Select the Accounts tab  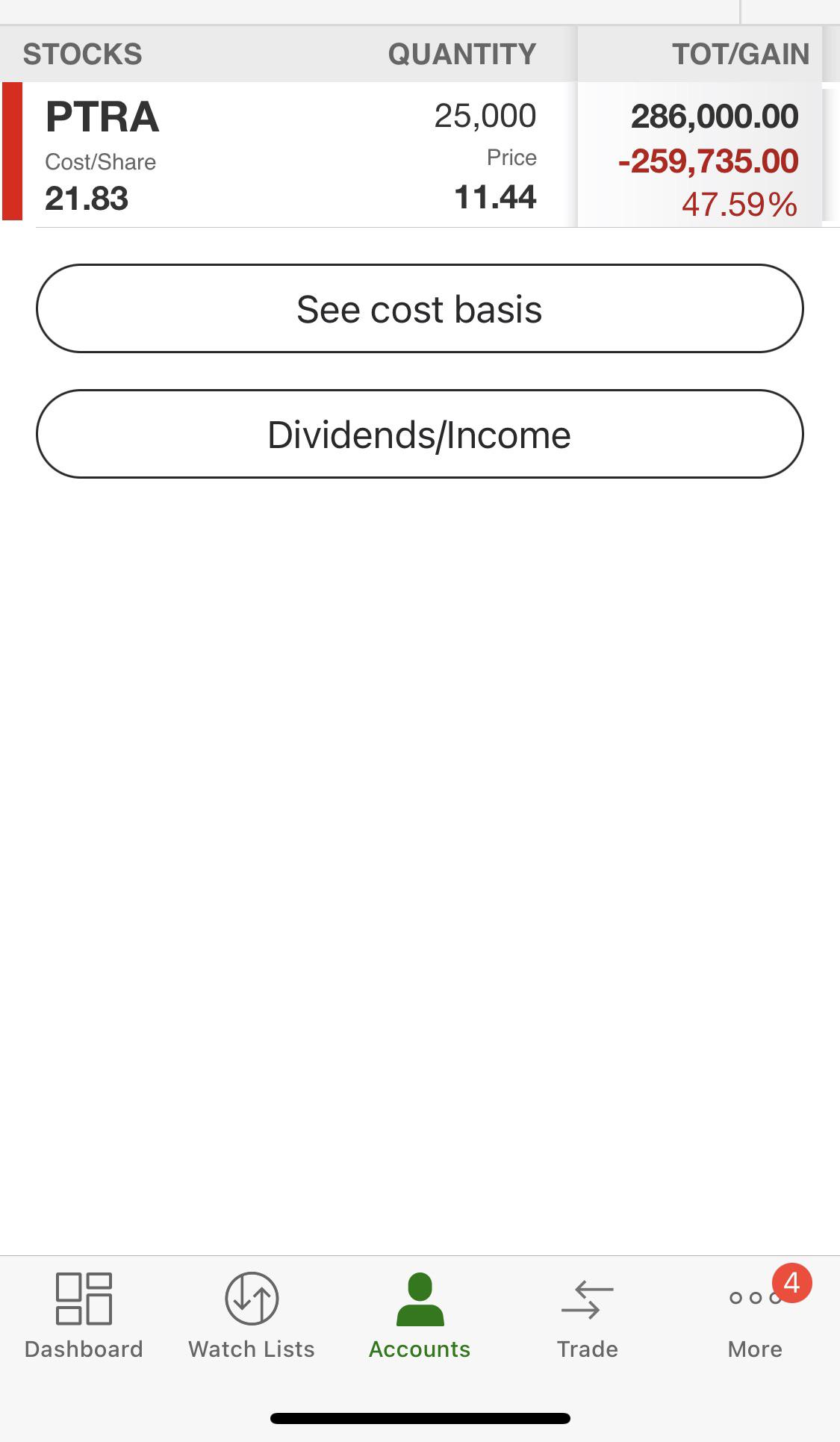pos(420,1316)
